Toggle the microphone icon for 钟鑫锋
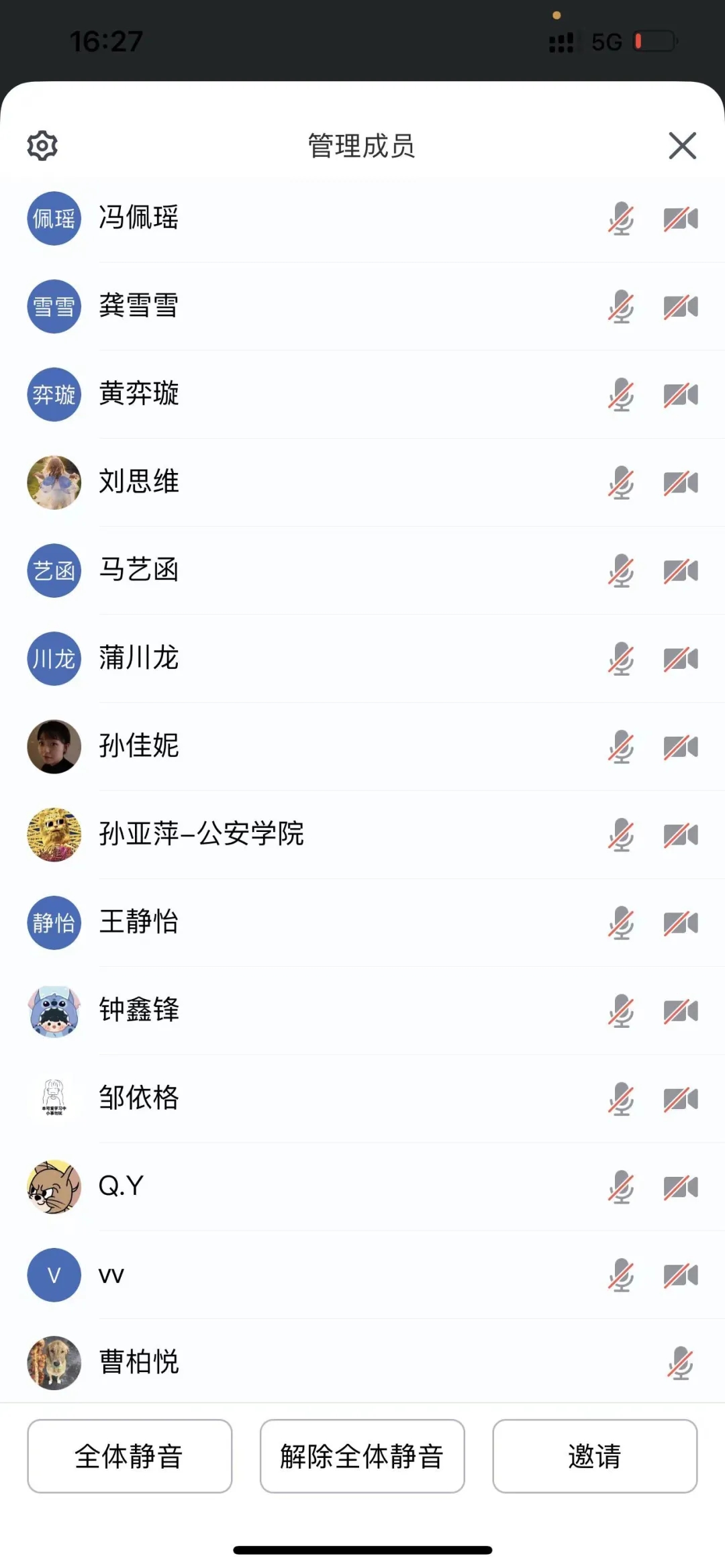The height and width of the screenshot is (1568, 725). point(621,1011)
